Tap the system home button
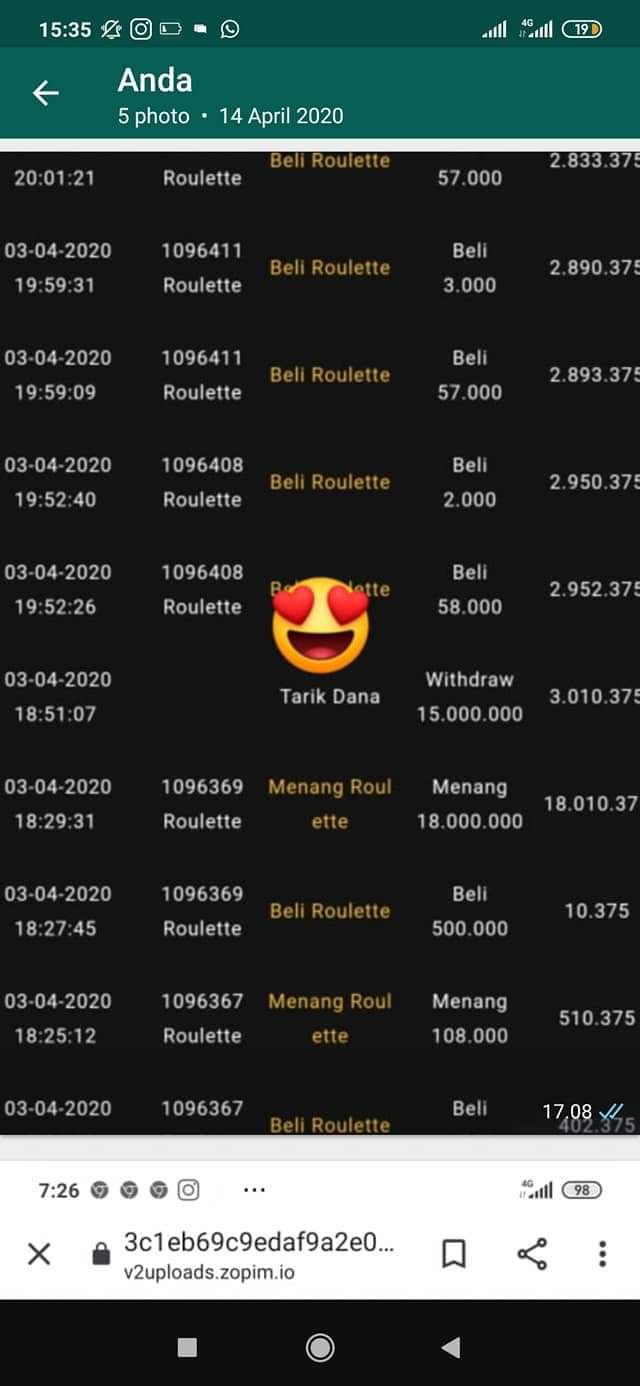This screenshot has height=1386, width=640. tap(320, 1347)
